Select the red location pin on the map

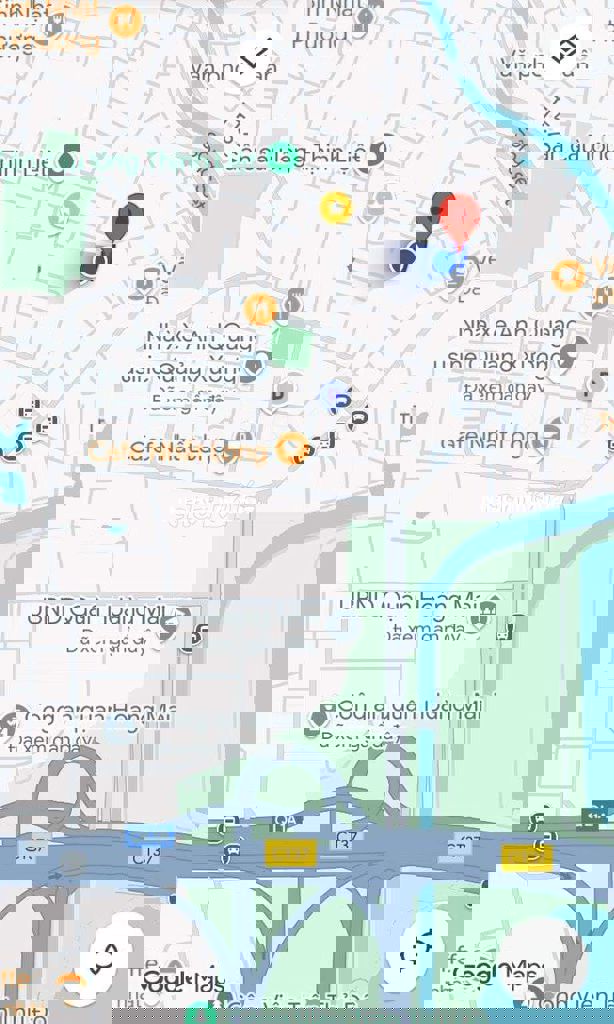(459, 217)
